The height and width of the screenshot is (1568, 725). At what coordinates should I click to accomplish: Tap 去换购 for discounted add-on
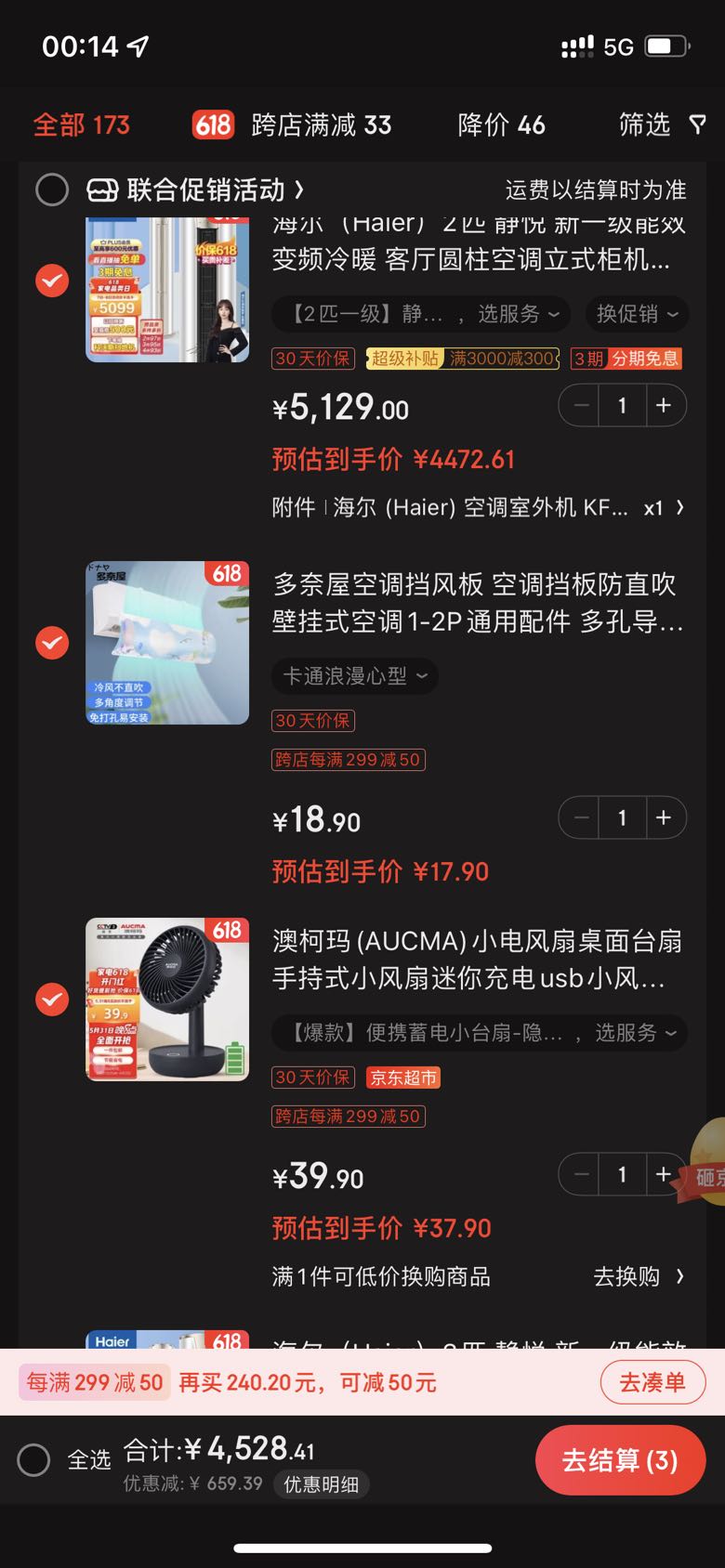pyautogui.click(x=639, y=1276)
